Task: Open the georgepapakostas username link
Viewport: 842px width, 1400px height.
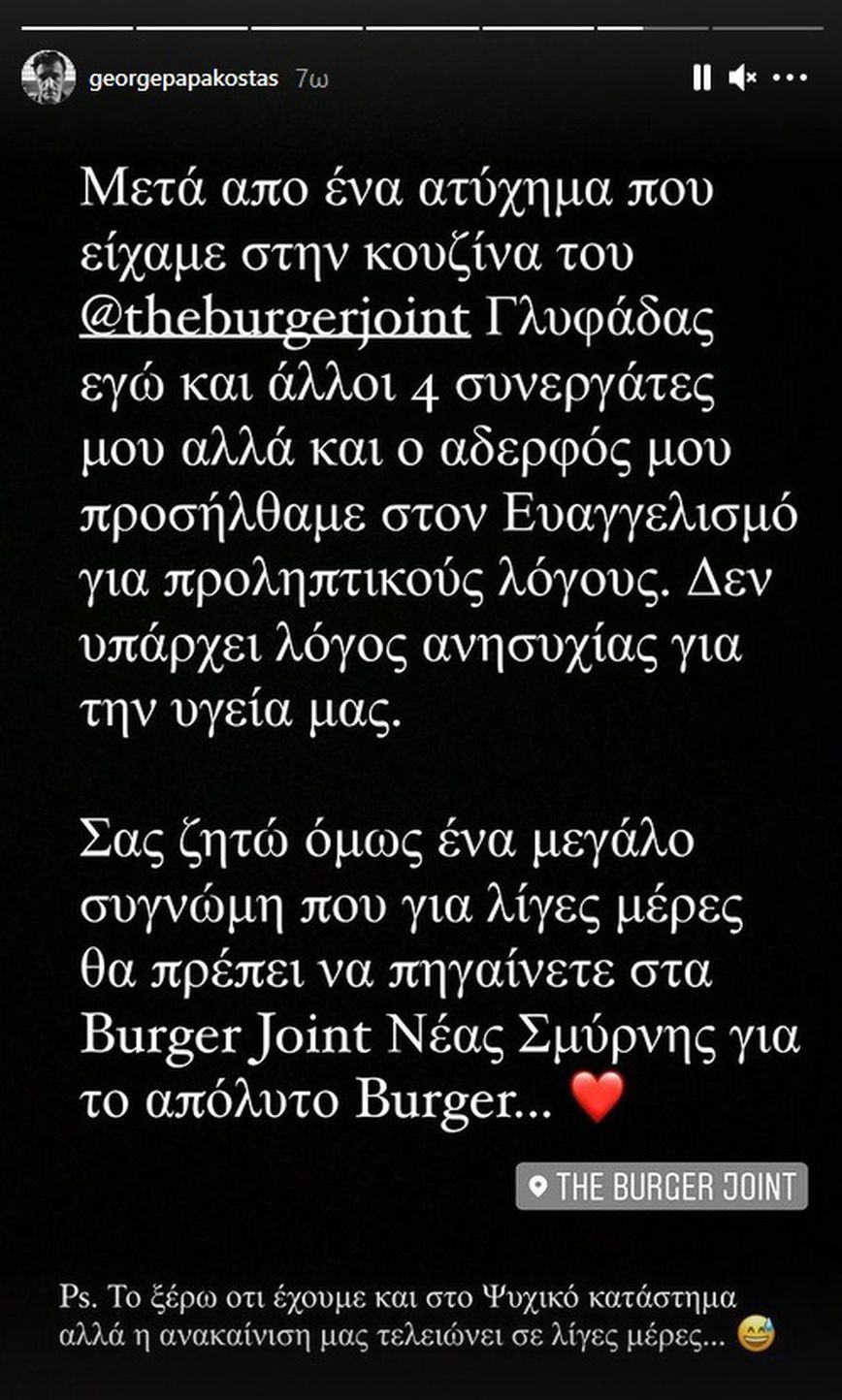Action: [183, 80]
